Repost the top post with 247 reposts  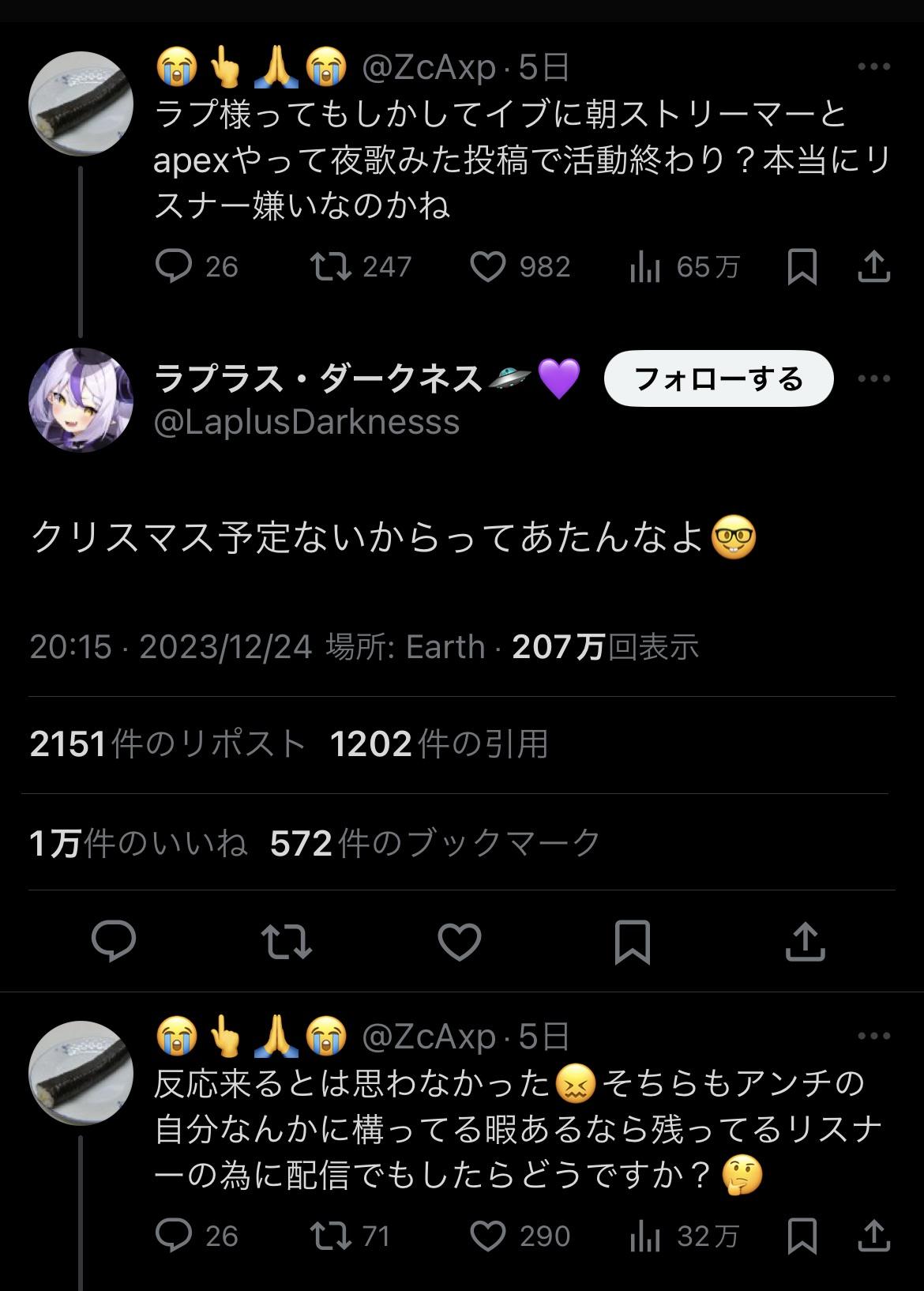(360, 267)
